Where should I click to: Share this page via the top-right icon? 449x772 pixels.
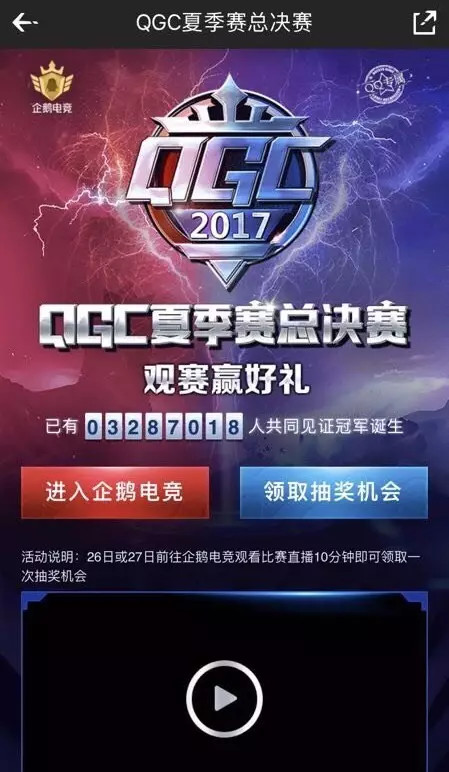[424, 23]
